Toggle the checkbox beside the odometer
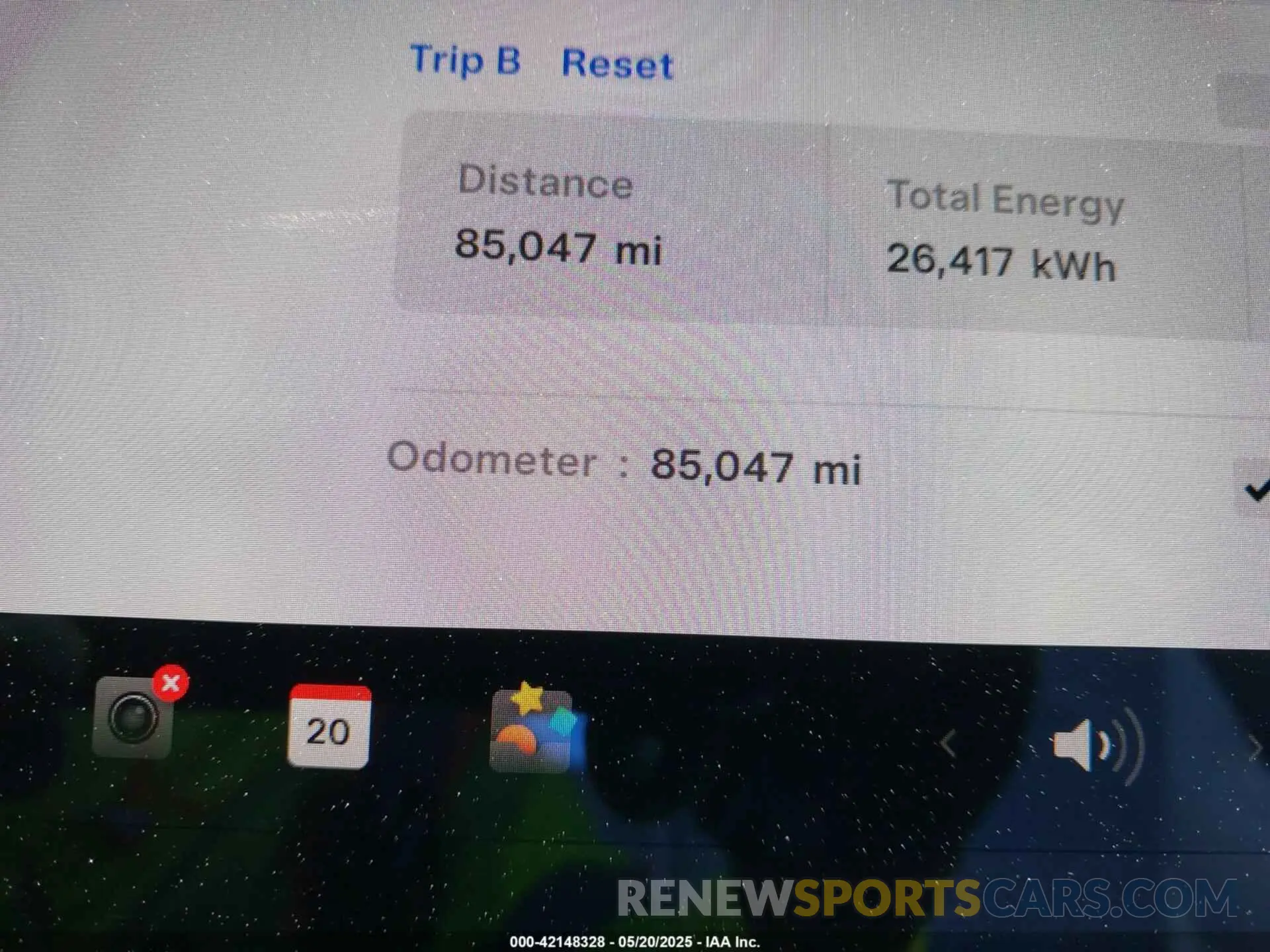Image resolution: width=1270 pixels, height=952 pixels. coord(1255,489)
